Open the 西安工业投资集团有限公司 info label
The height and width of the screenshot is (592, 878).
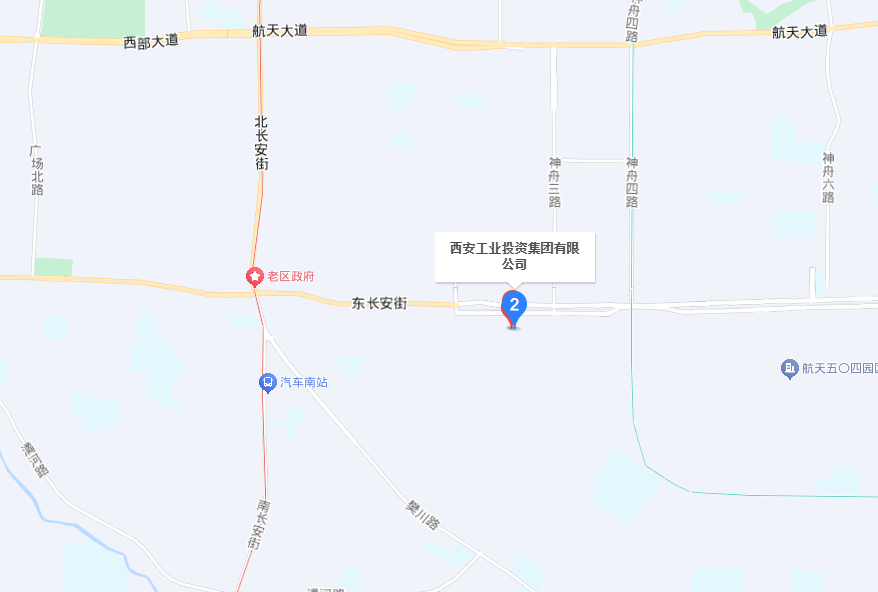coord(515,257)
